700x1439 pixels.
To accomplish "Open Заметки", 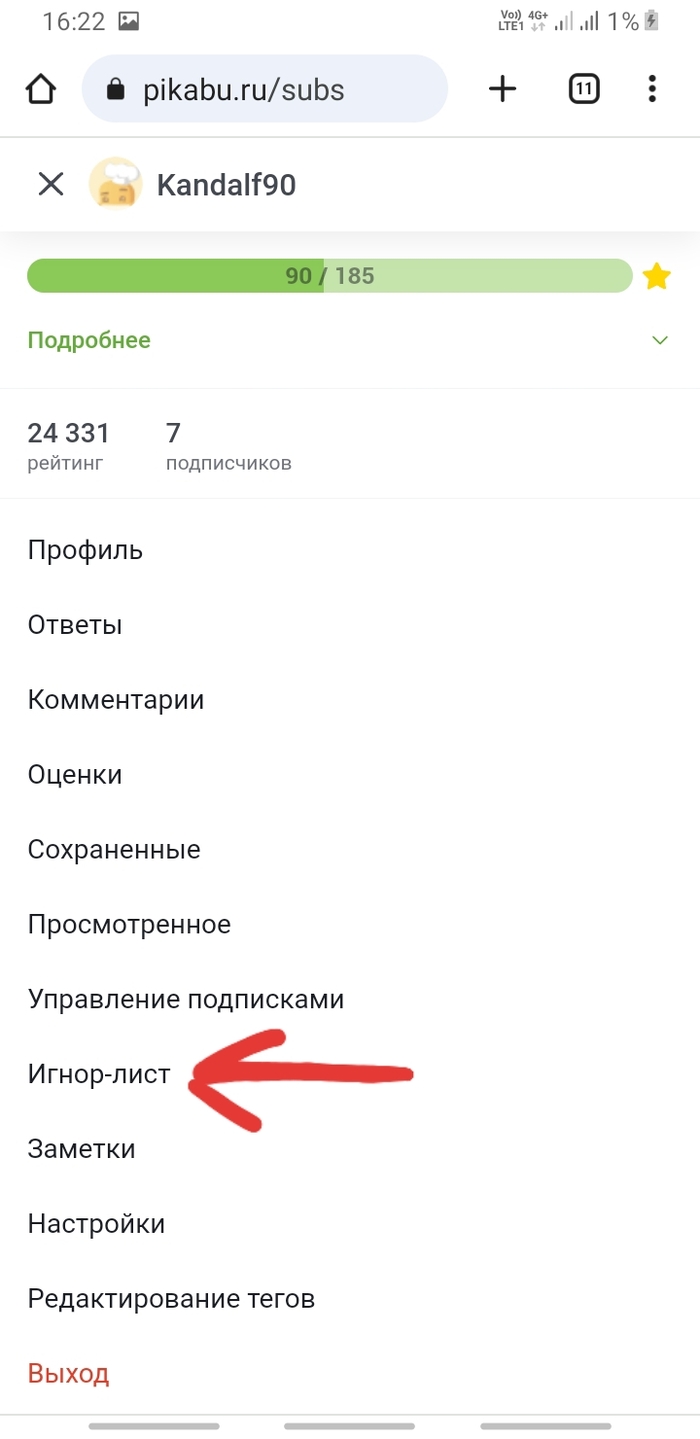I will (81, 1149).
